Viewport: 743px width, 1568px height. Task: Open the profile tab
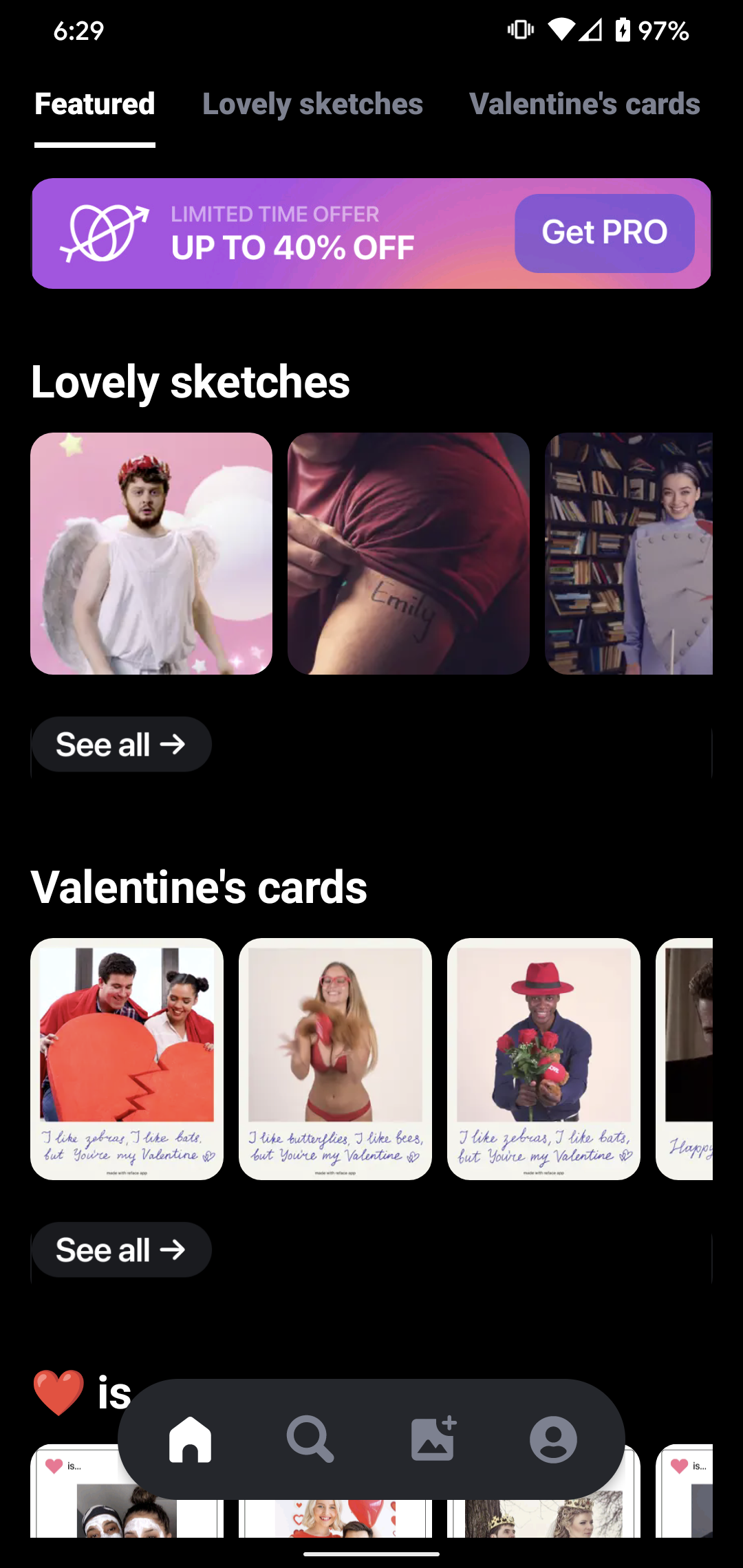[553, 1439]
